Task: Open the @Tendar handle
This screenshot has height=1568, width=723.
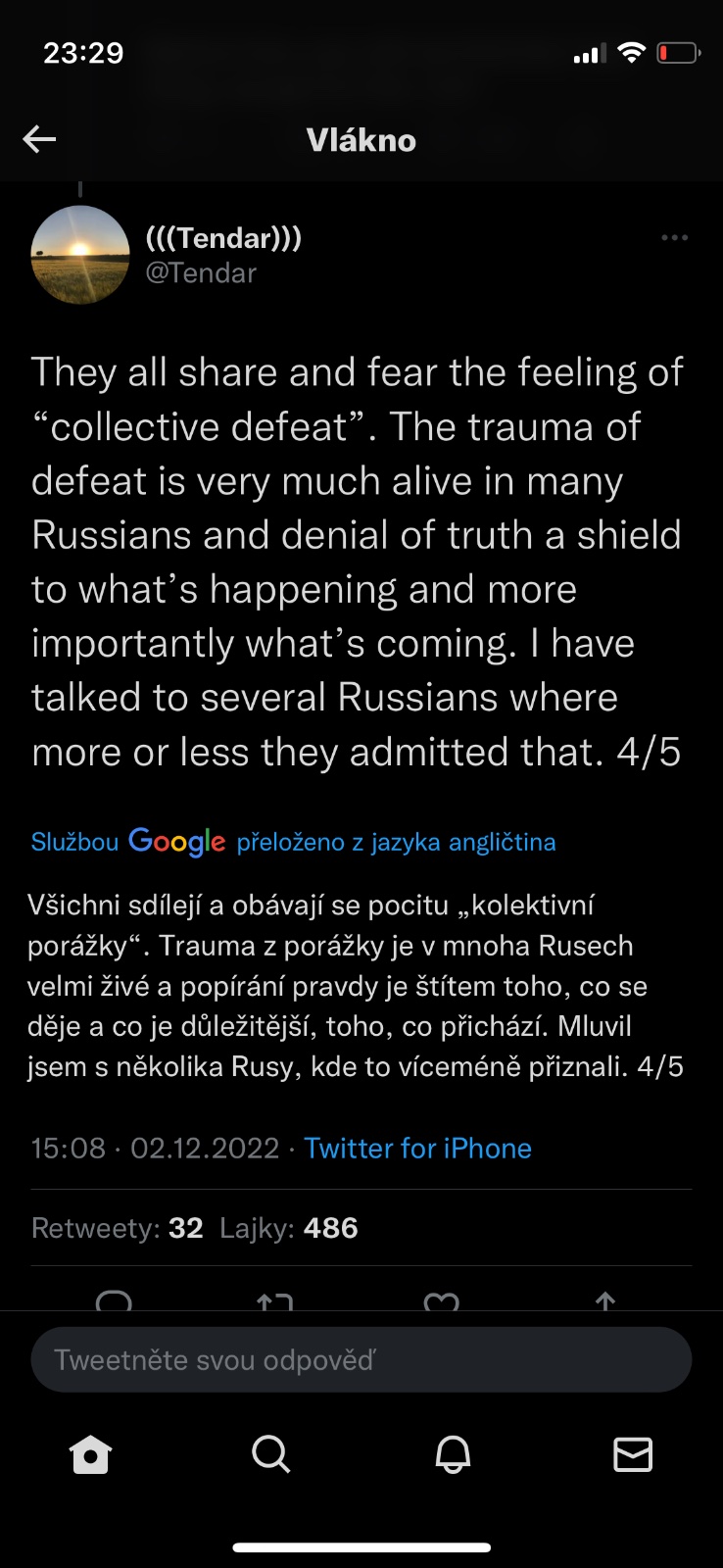Action: (201, 272)
